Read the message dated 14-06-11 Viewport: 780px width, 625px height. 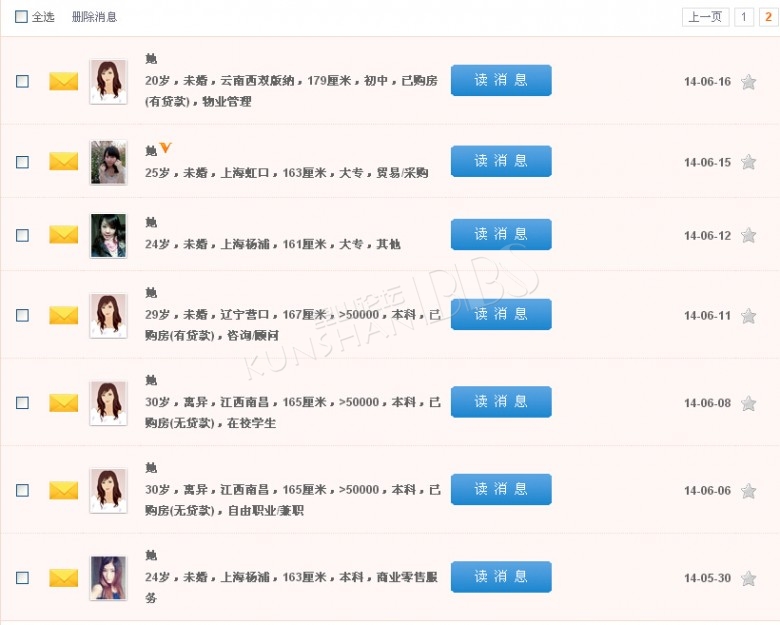(x=500, y=314)
